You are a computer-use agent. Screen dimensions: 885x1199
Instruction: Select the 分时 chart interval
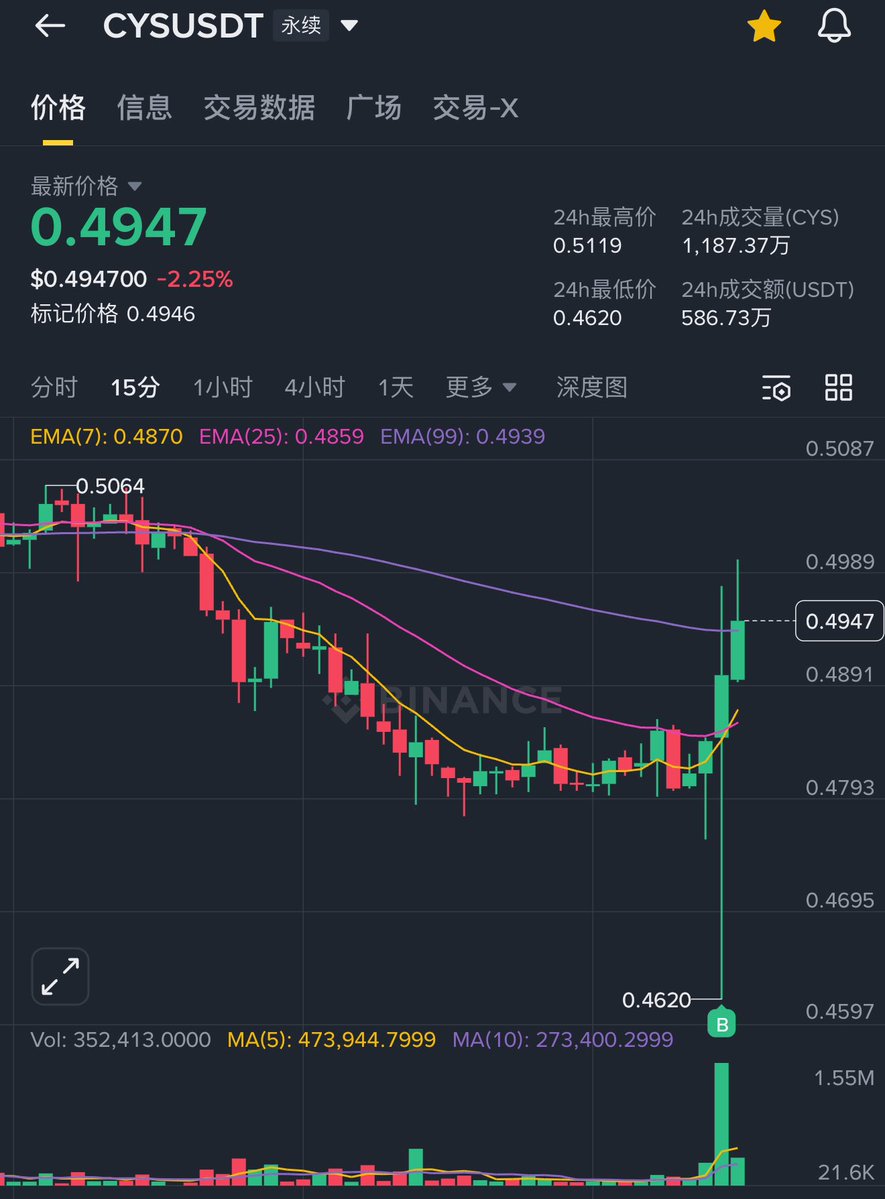coord(54,387)
